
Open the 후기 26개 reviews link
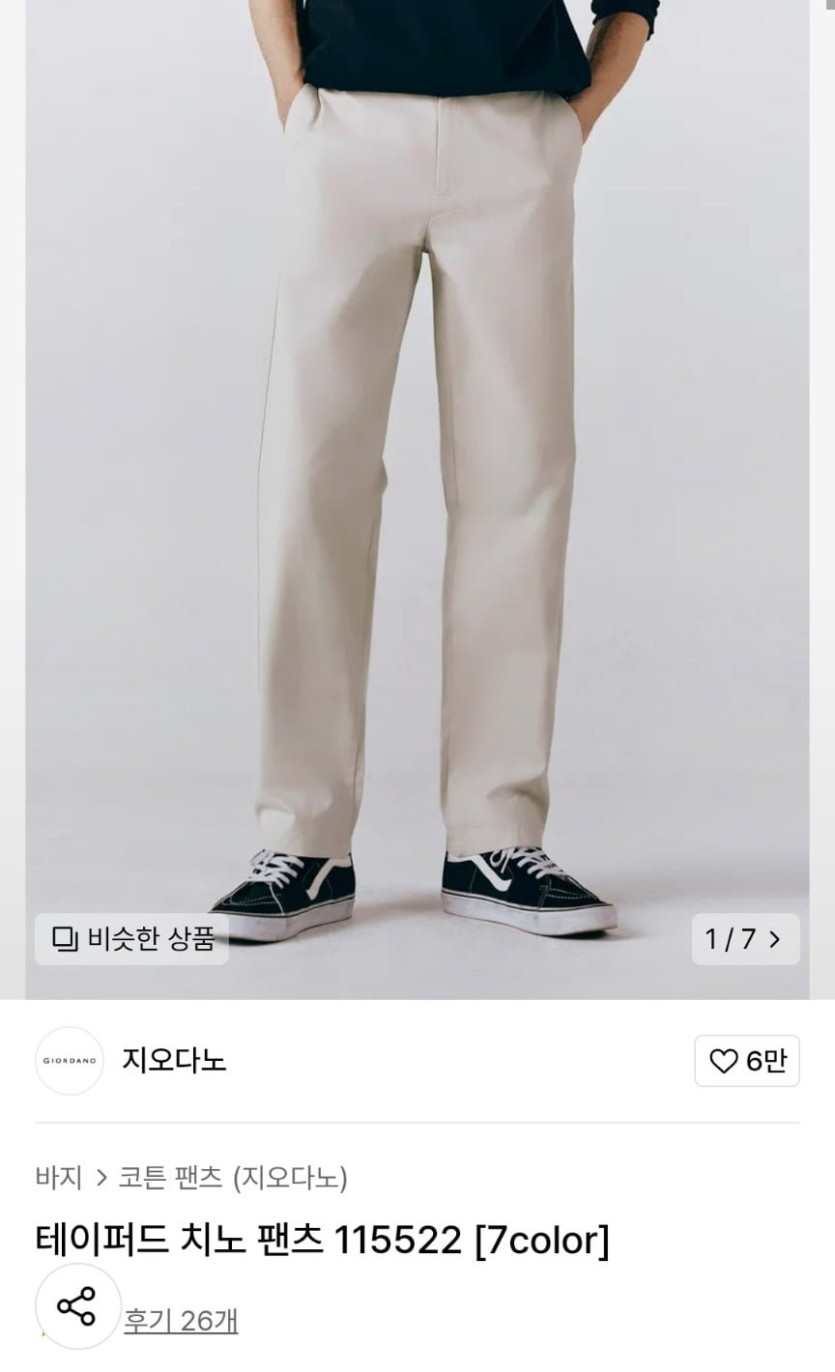click(181, 1320)
